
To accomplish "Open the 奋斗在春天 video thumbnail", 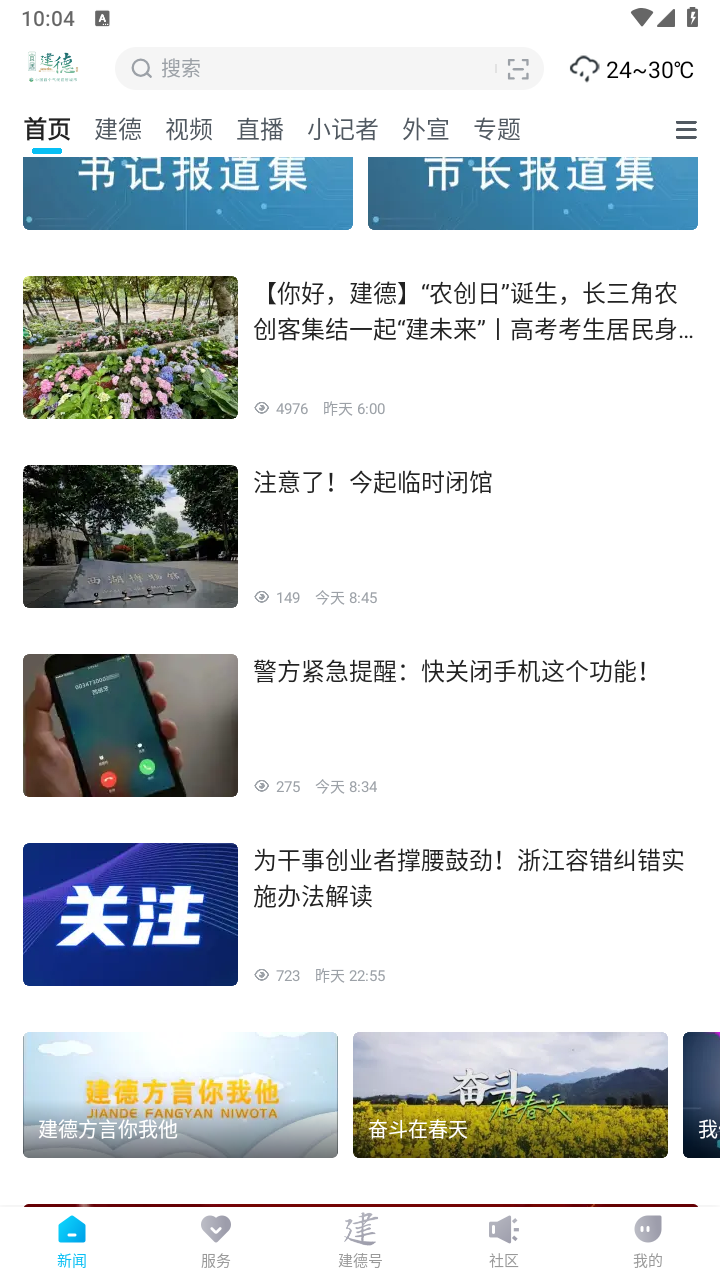I will coord(510,1094).
